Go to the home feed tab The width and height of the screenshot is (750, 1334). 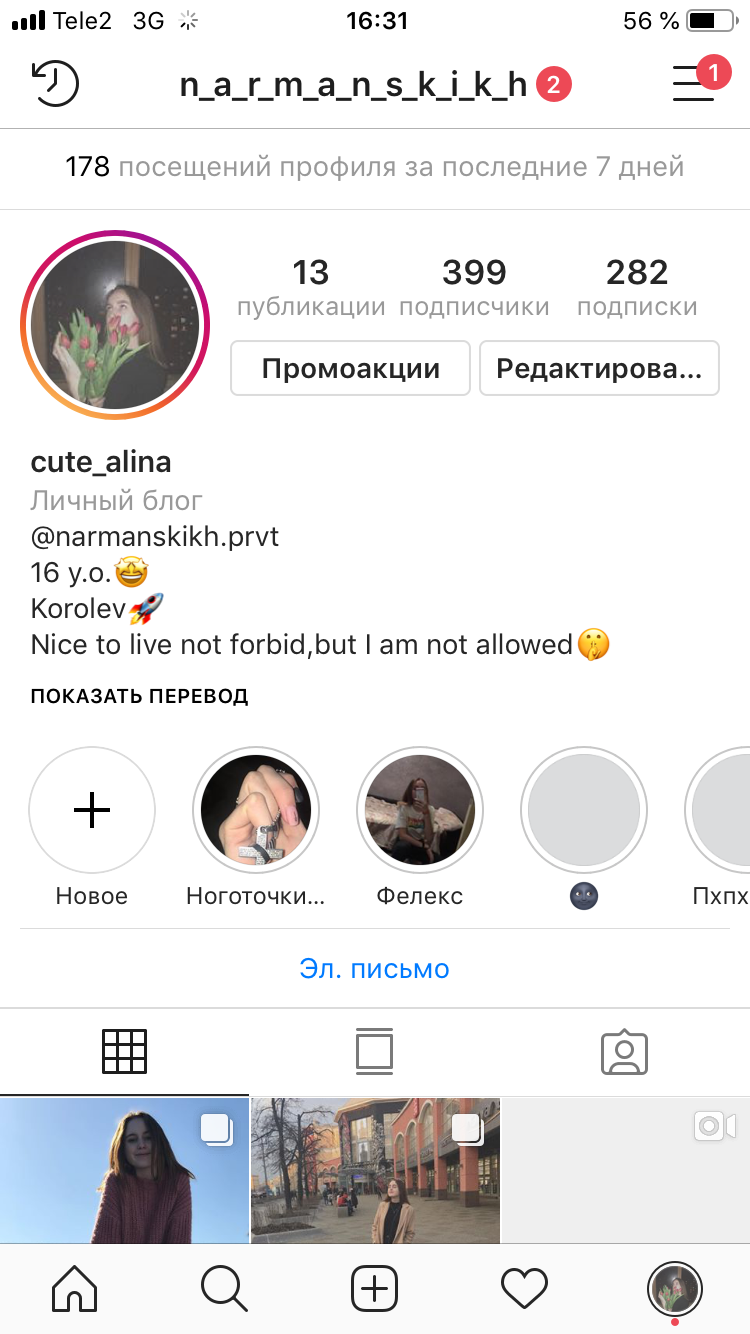click(x=75, y=1288)
